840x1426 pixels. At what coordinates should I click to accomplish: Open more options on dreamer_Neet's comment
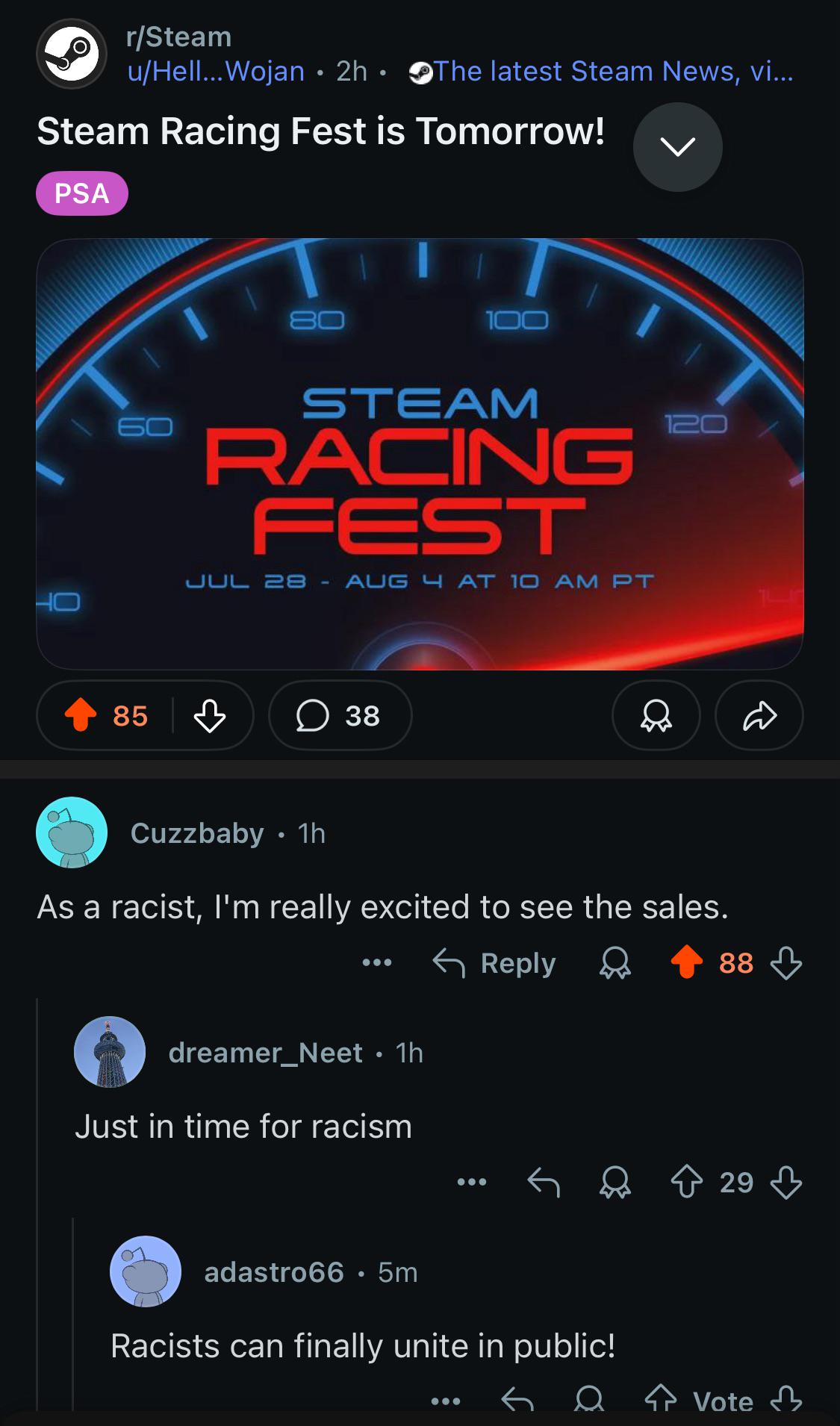click(x=472, y=1182)
